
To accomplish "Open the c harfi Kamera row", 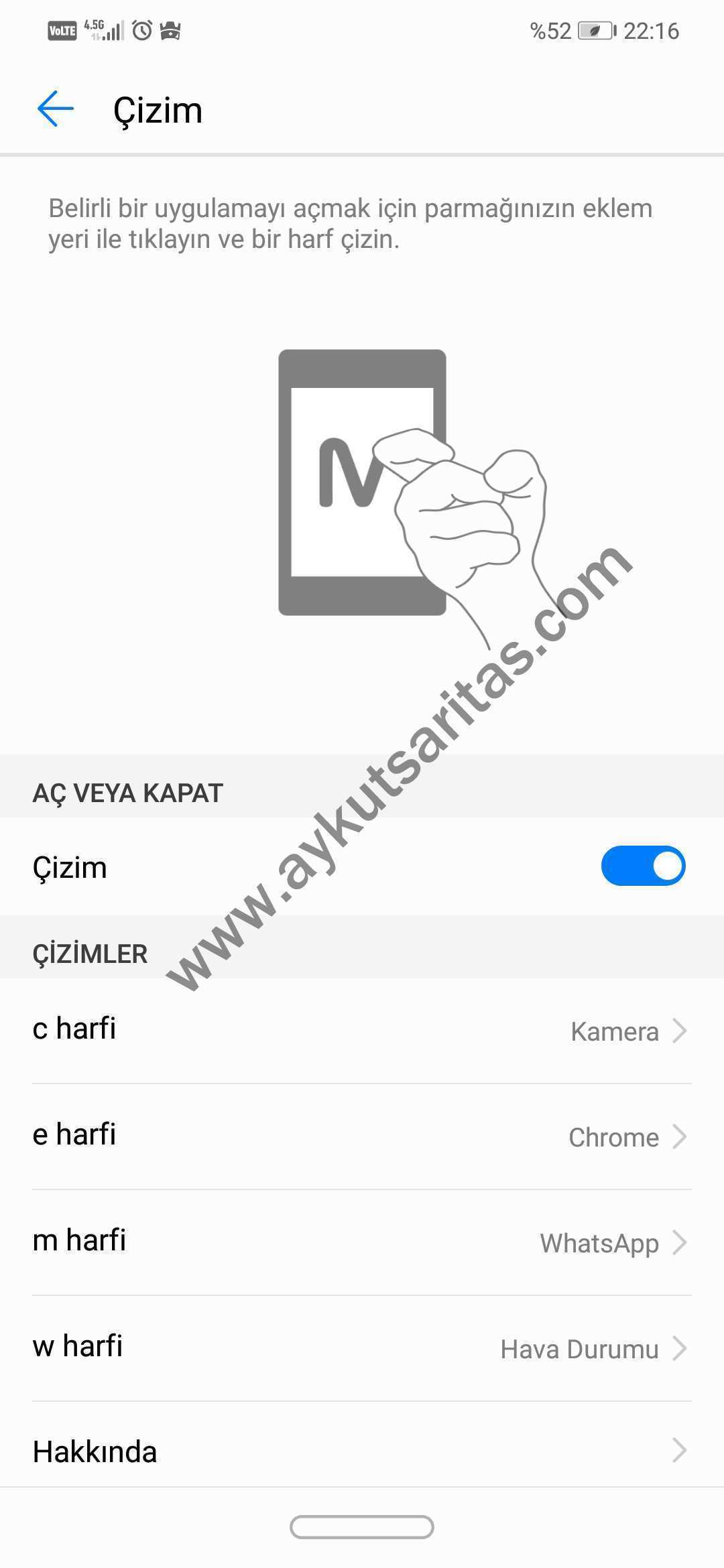I will tap(362, 1031).
